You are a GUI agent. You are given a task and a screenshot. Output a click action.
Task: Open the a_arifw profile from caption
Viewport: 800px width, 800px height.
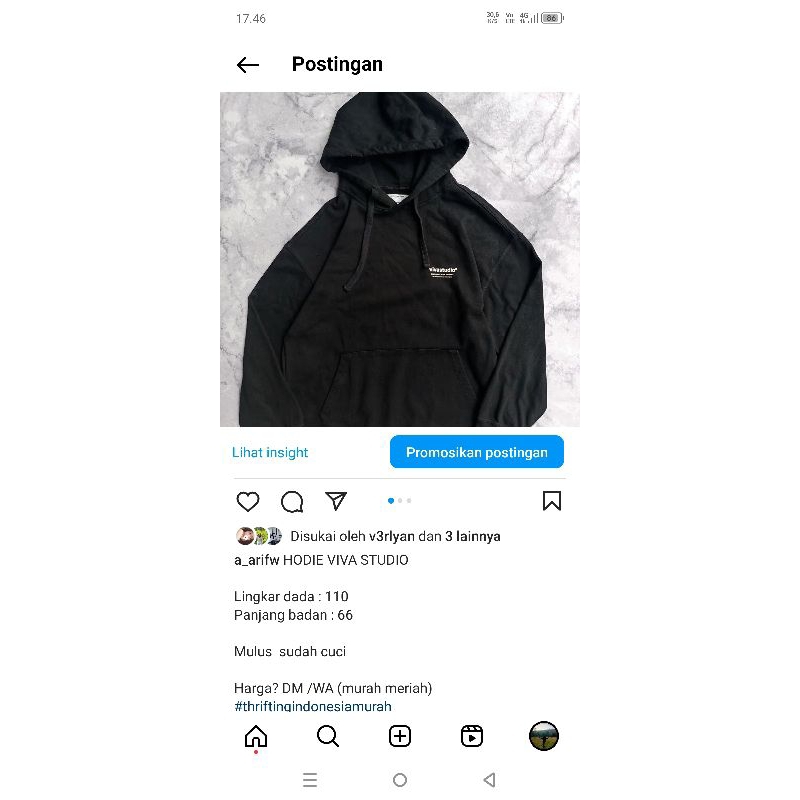256,560
